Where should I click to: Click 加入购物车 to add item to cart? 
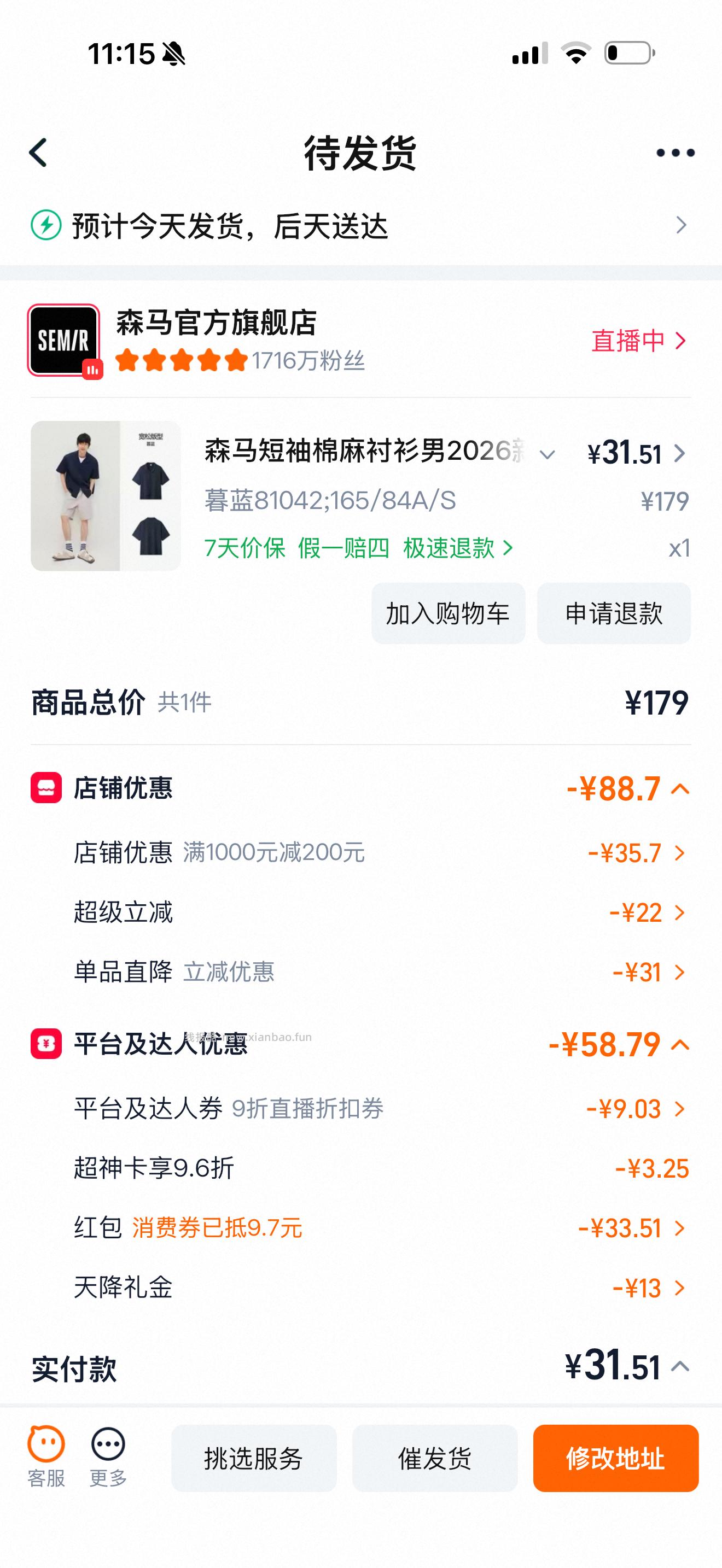click(x=449, y=613)
